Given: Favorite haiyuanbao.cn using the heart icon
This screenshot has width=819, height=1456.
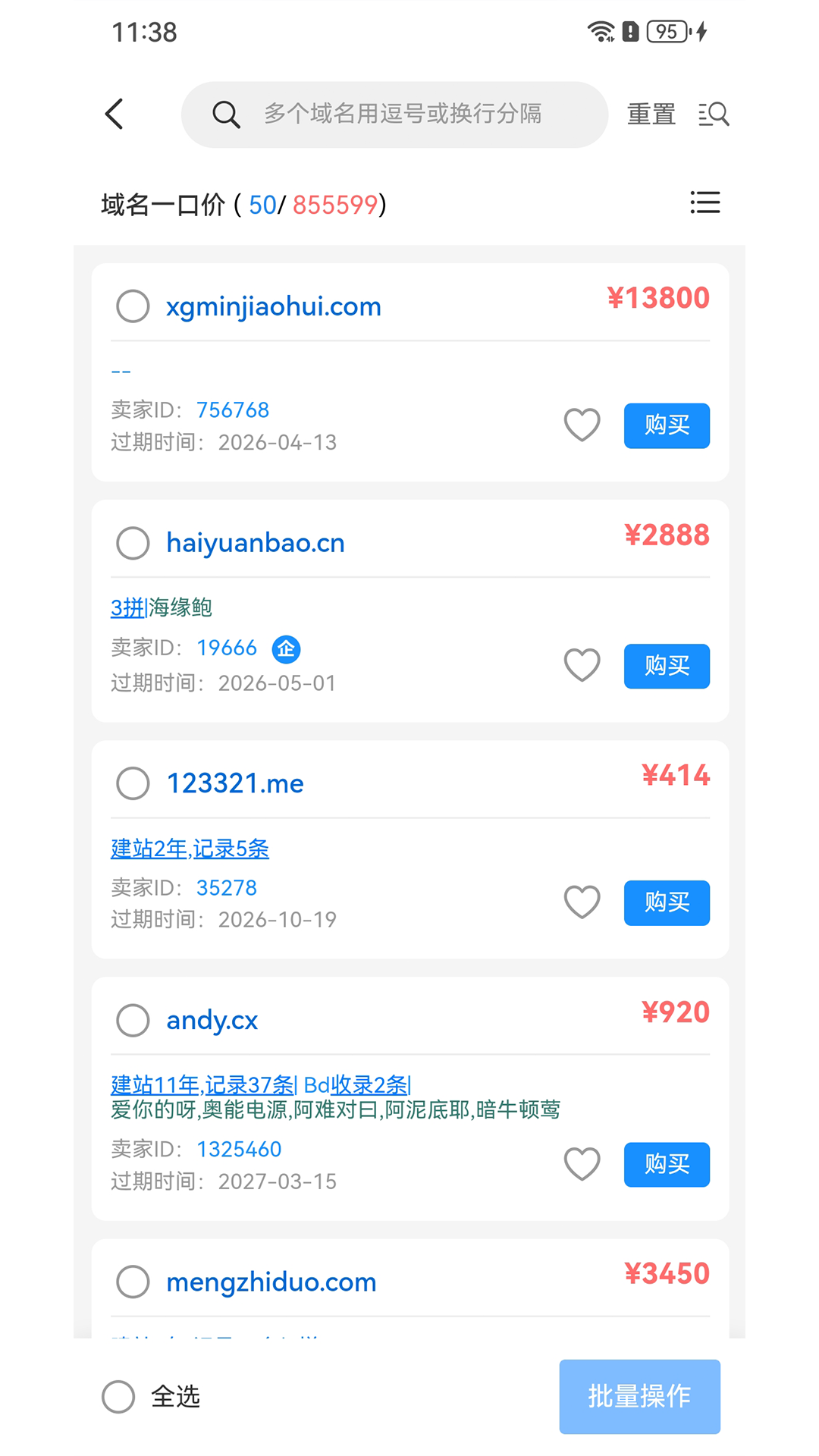Looking at the screenshot, I should [x=581, y=665].
